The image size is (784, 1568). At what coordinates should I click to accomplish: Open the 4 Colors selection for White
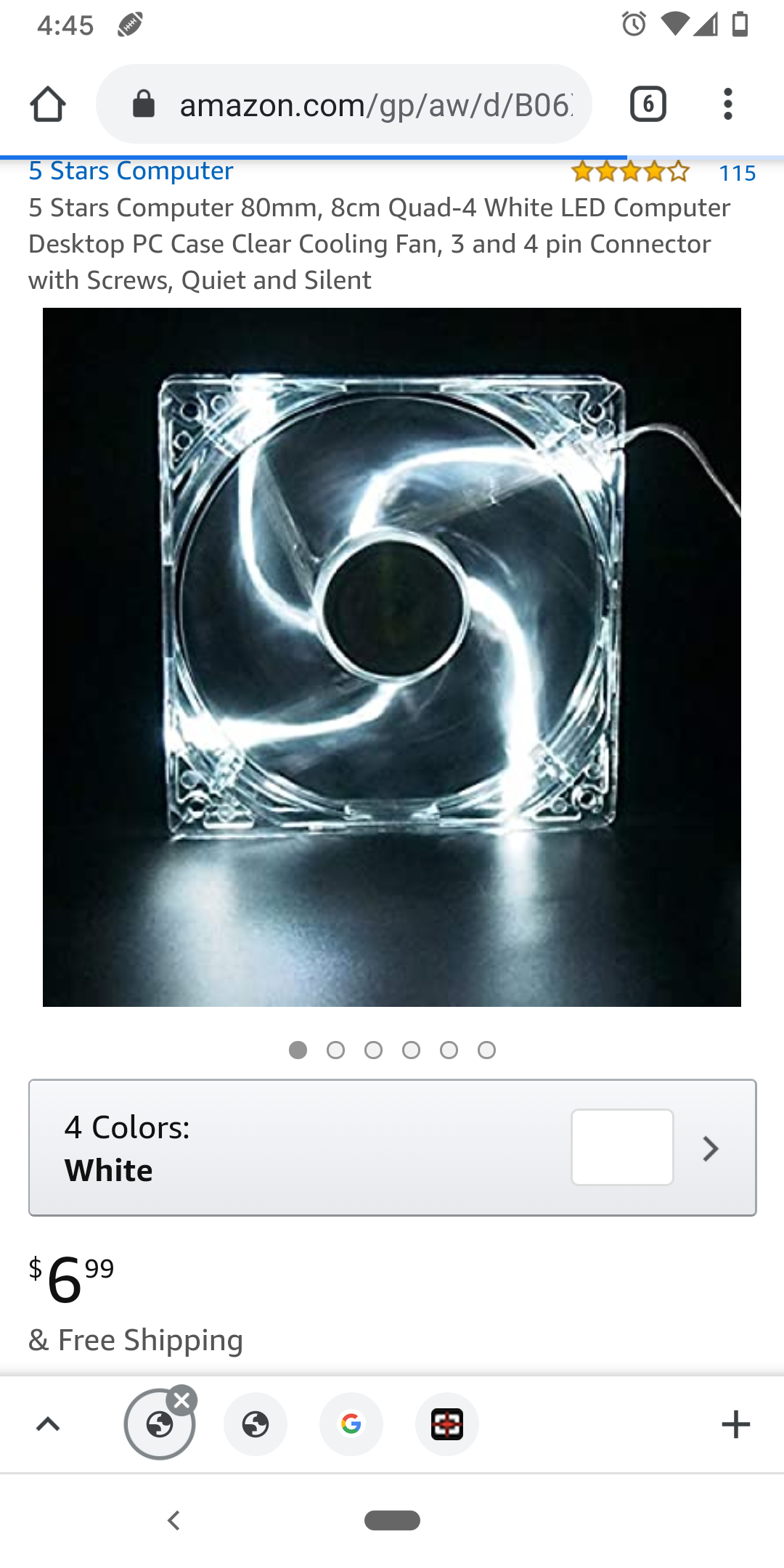tap(392, 1148)
